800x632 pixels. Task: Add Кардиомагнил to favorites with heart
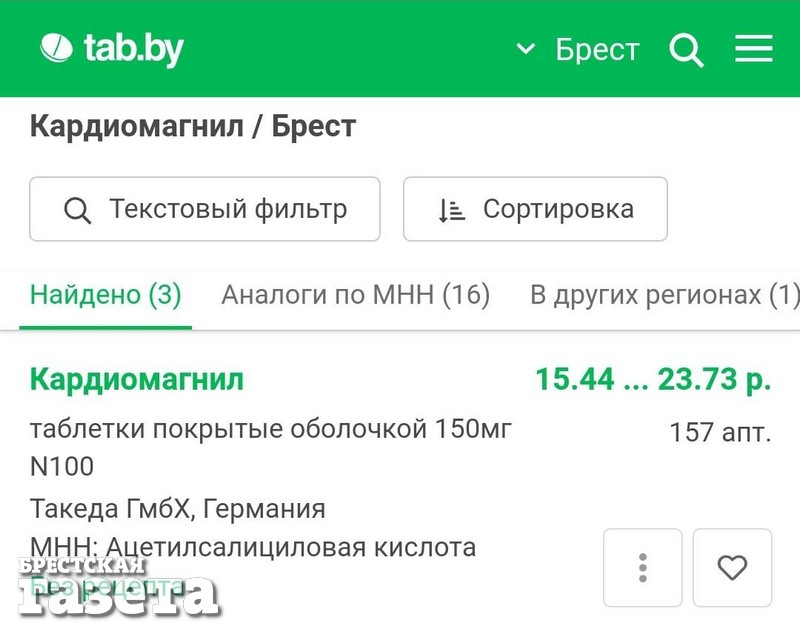732,567
